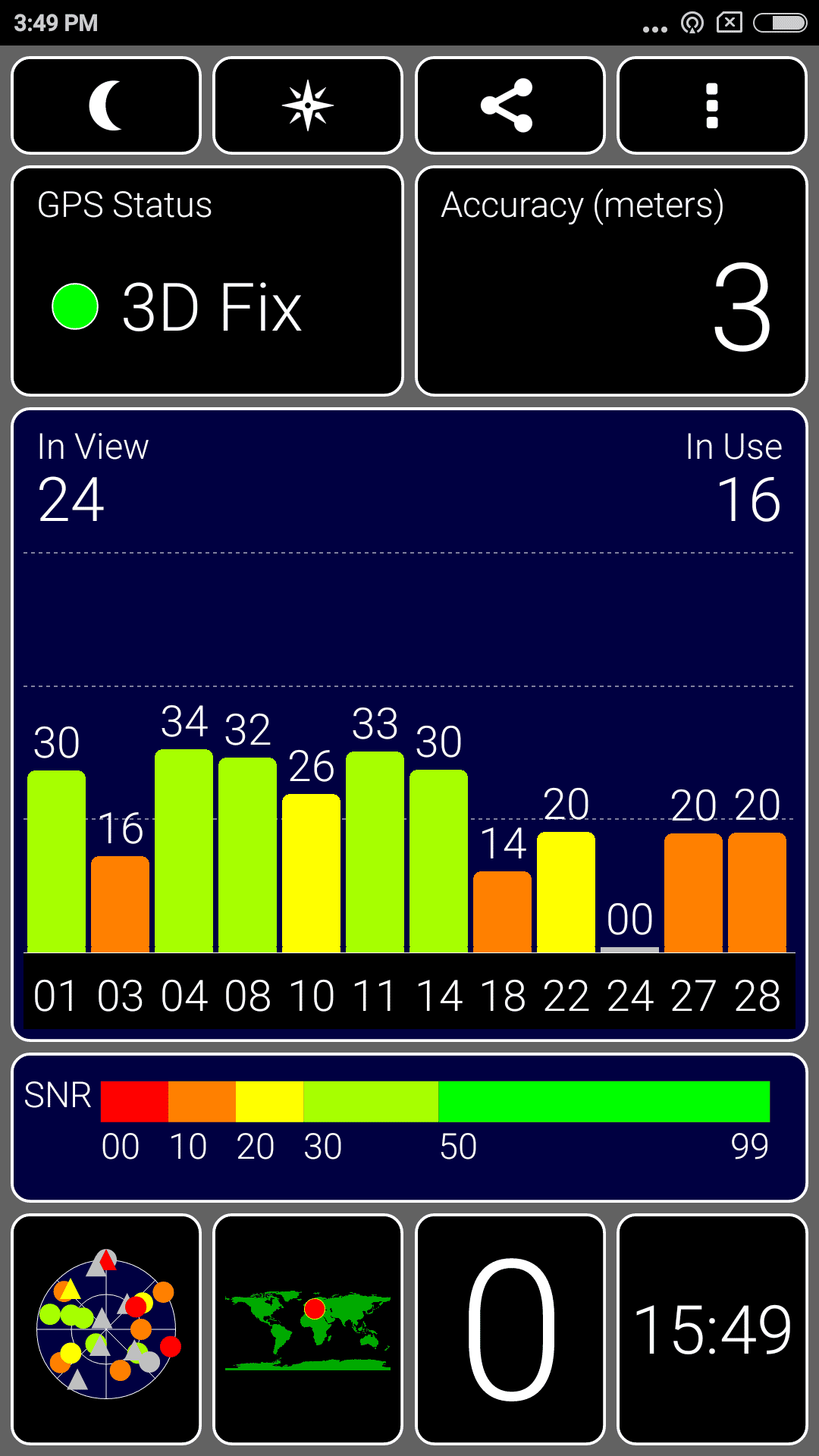Open the compass star button

[308, 105]
